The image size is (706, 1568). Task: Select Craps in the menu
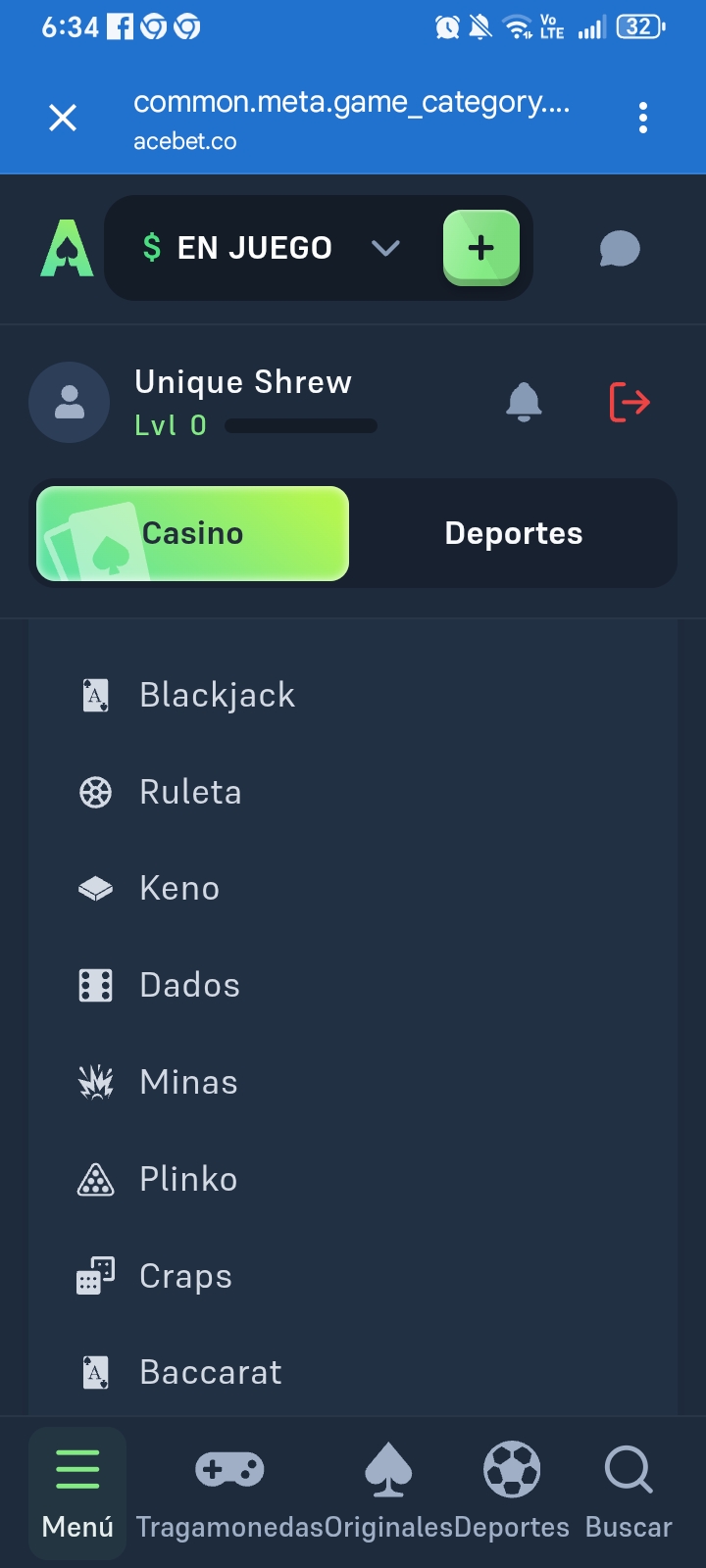click(x=185, y=1276)
